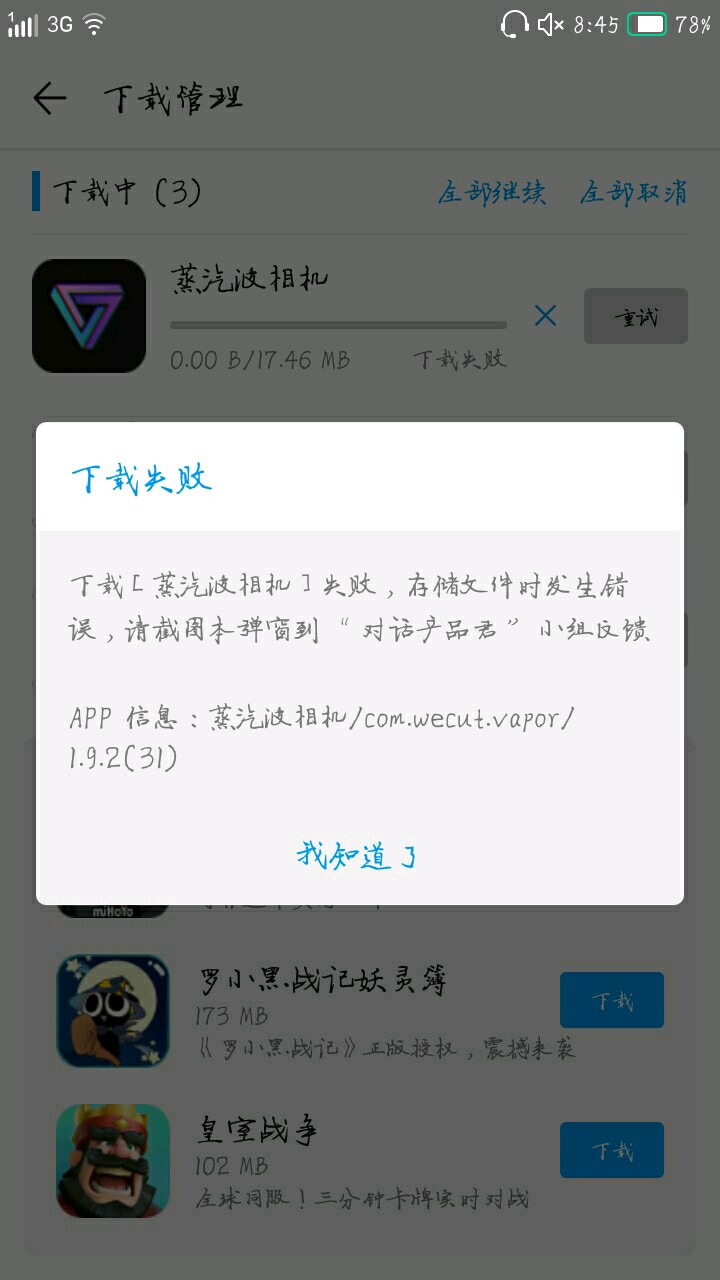The image size is (720, 1280).
Task: Retry the 蒸汽波相机 download with 重试
Action: 635,317
